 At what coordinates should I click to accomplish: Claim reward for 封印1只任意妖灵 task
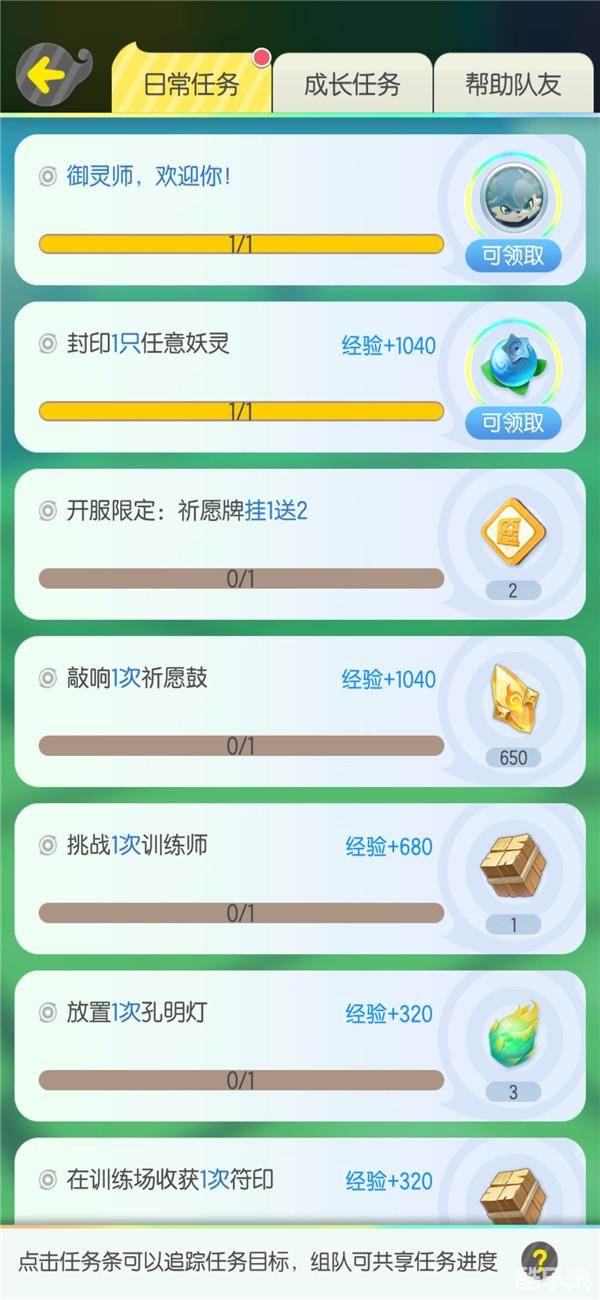513,423
